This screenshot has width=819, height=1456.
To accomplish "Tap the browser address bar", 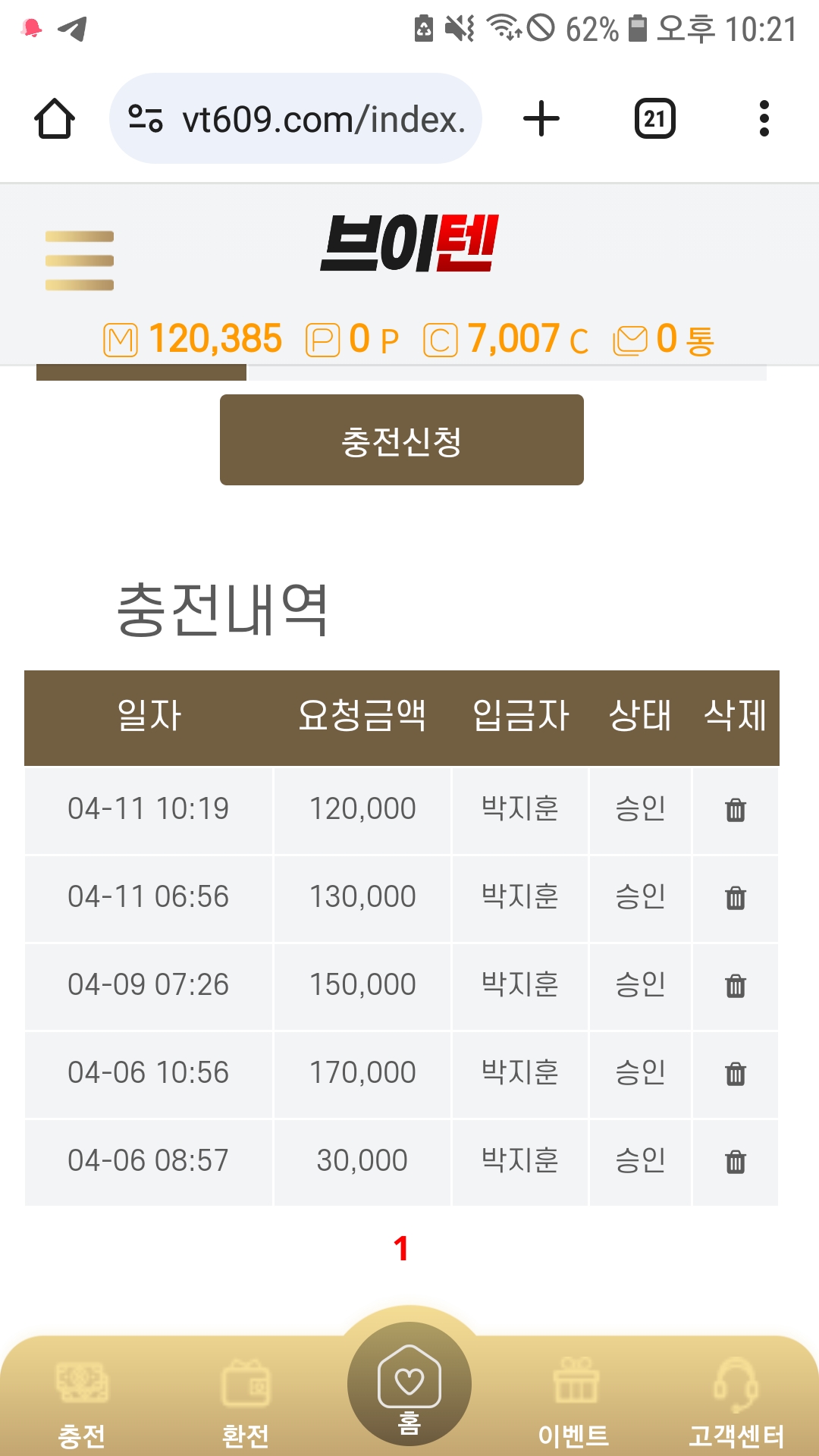I will 296,119.
